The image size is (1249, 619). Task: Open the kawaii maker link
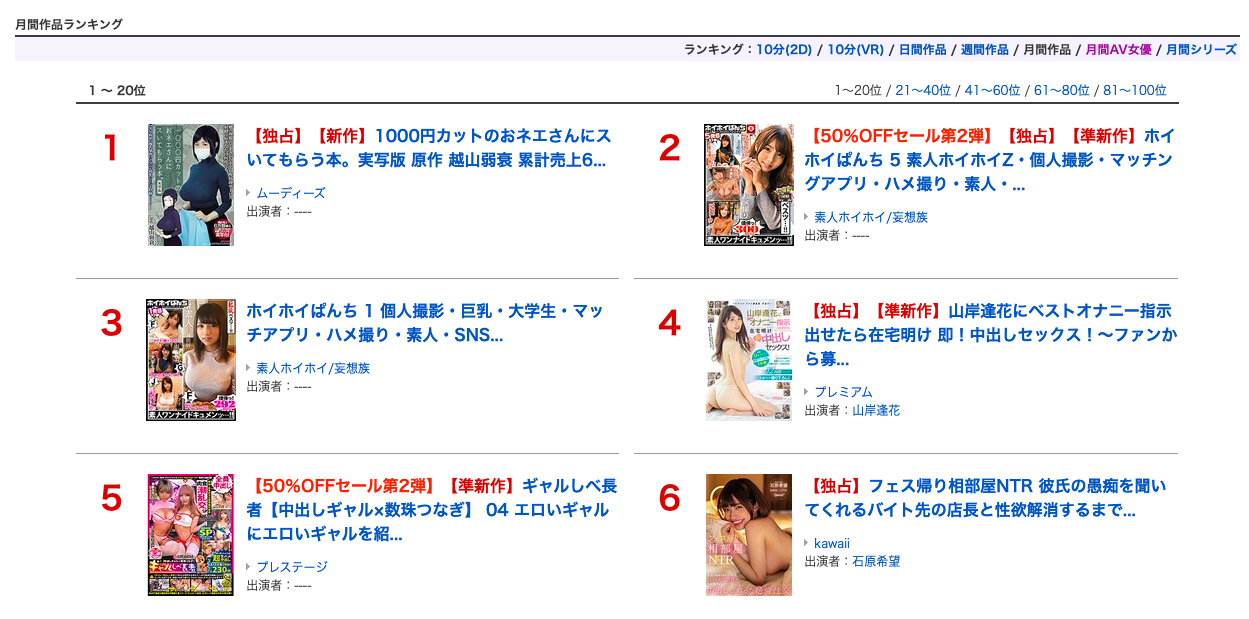[832, 543]
